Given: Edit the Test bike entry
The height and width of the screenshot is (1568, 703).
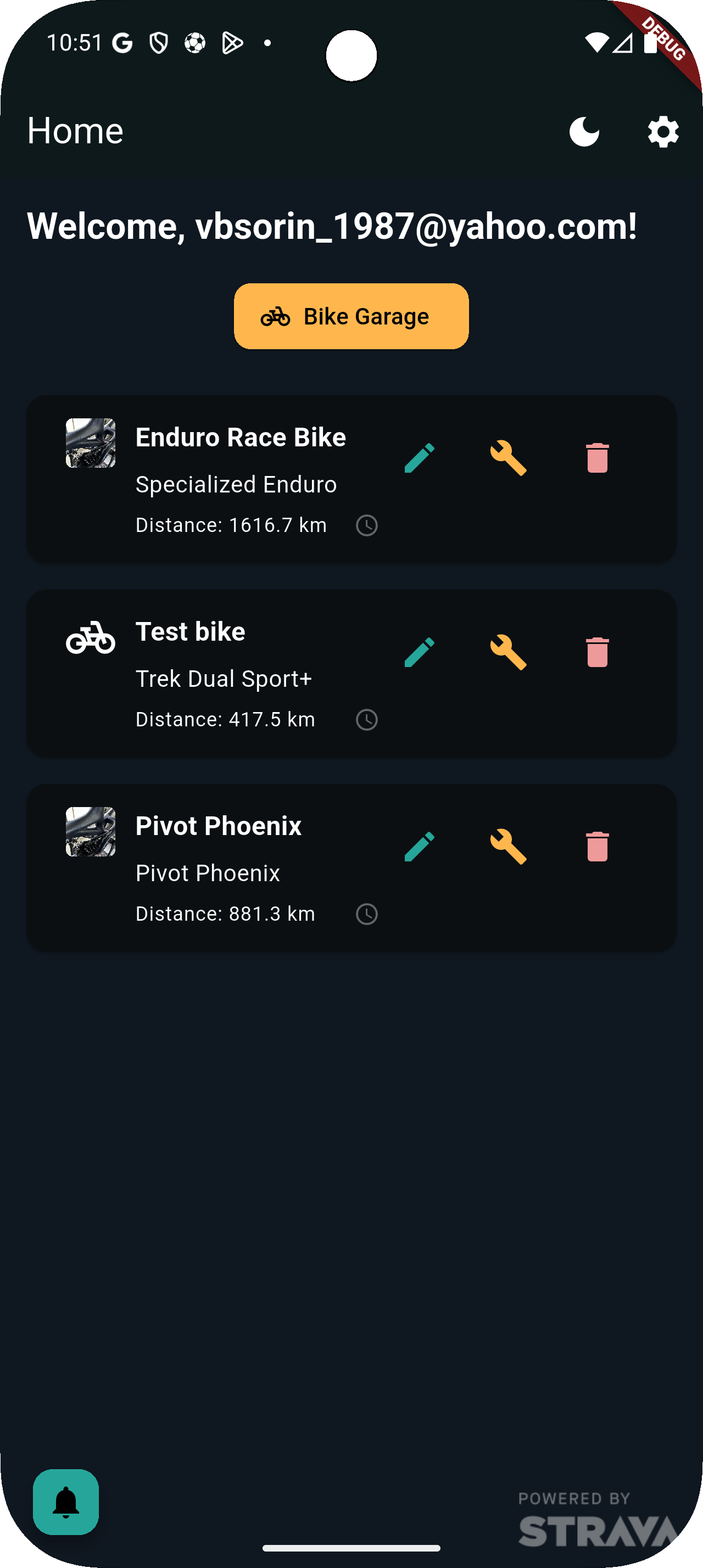Looking at the screenshot, I should pos(420,652).
